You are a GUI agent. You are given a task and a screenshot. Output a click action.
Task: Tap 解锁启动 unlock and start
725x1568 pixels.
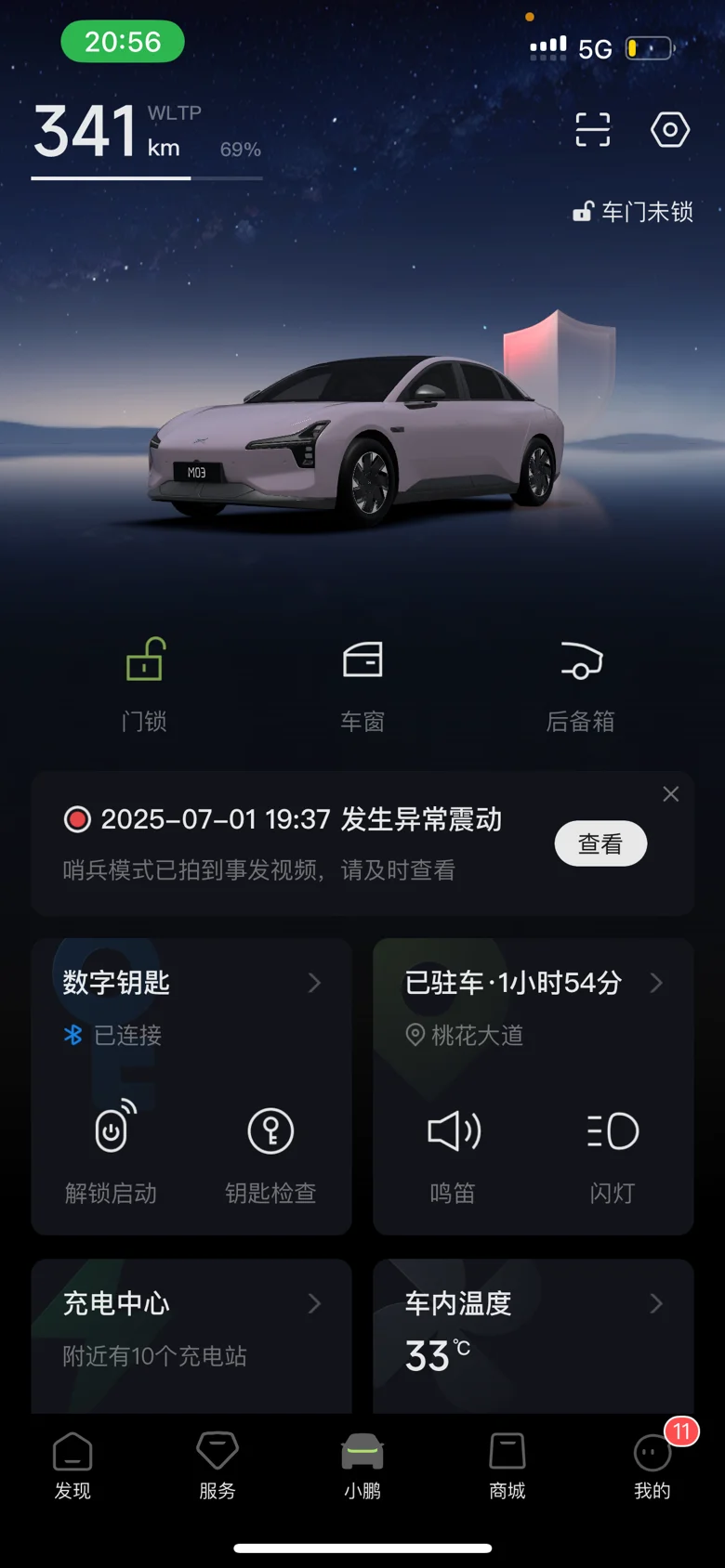(x=112, y=1152)
